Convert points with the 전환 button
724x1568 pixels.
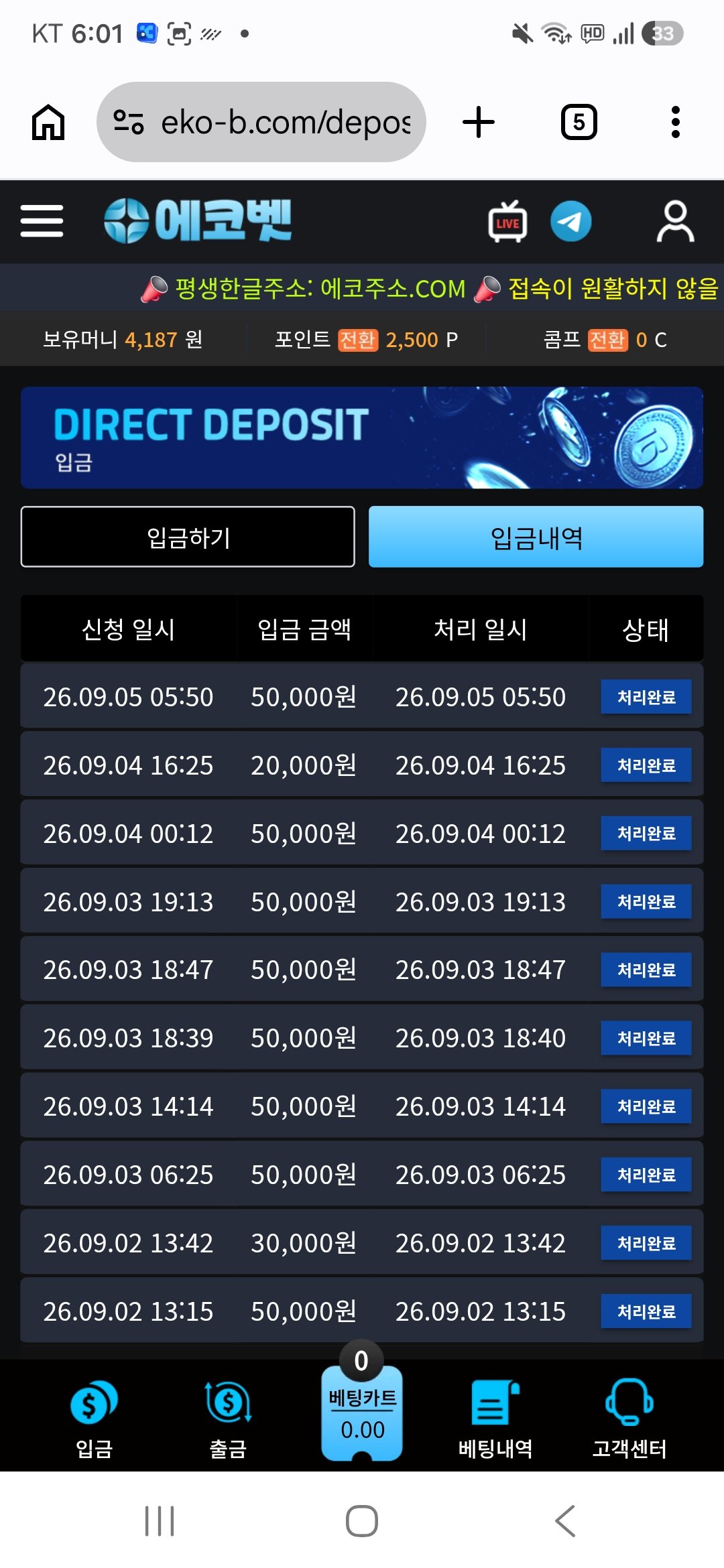click(x=358, y=340)
